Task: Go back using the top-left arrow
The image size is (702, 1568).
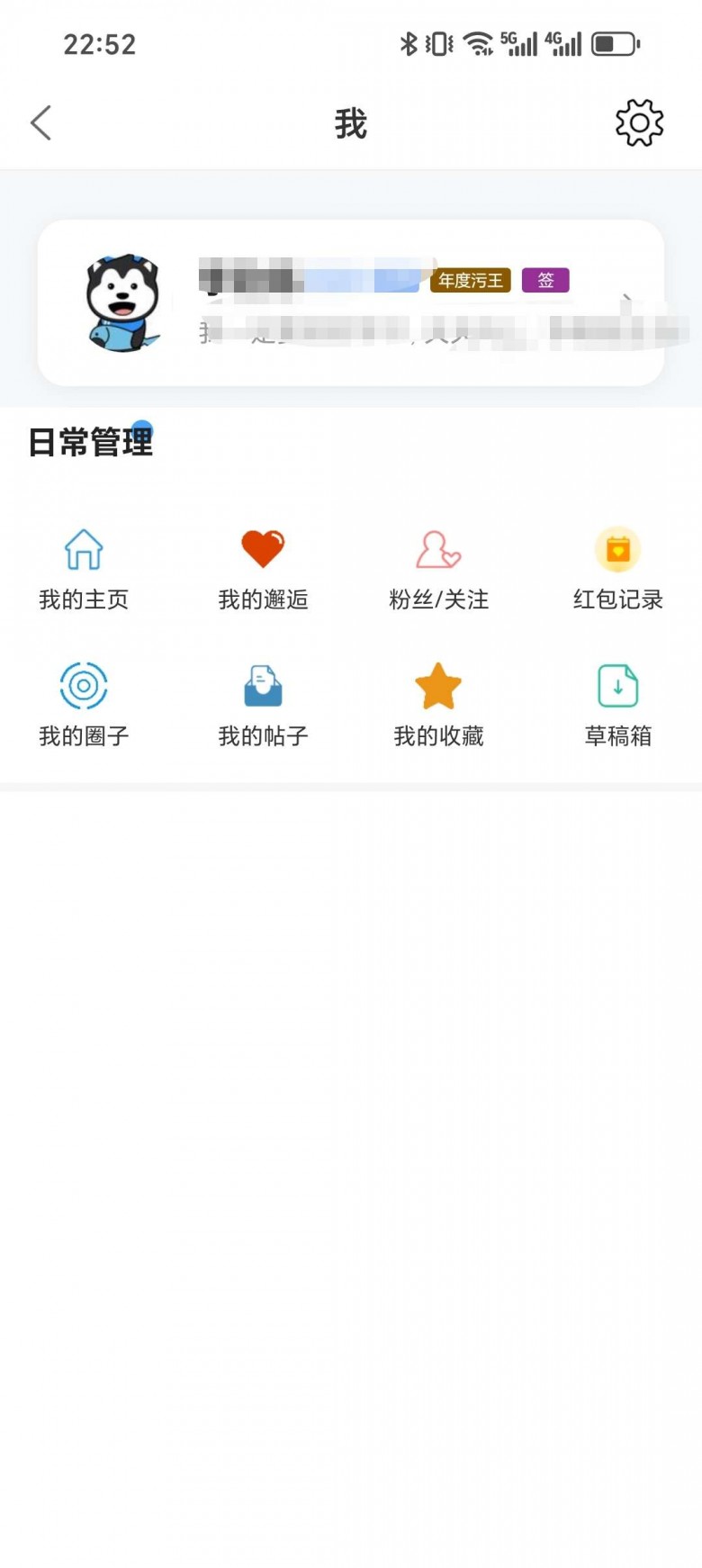Action: [41, 123]
